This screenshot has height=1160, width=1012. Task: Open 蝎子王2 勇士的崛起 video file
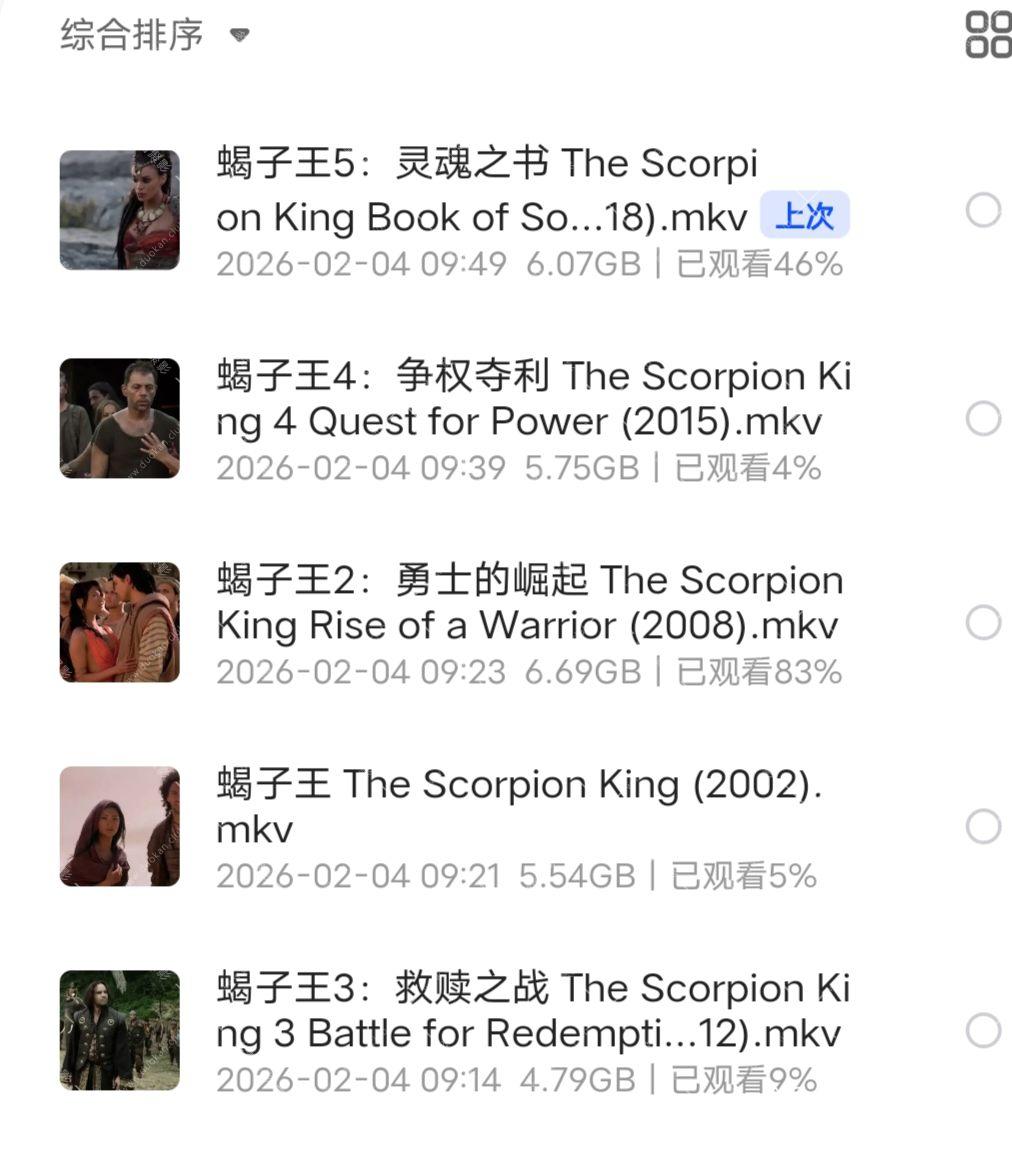coord(529,603)
